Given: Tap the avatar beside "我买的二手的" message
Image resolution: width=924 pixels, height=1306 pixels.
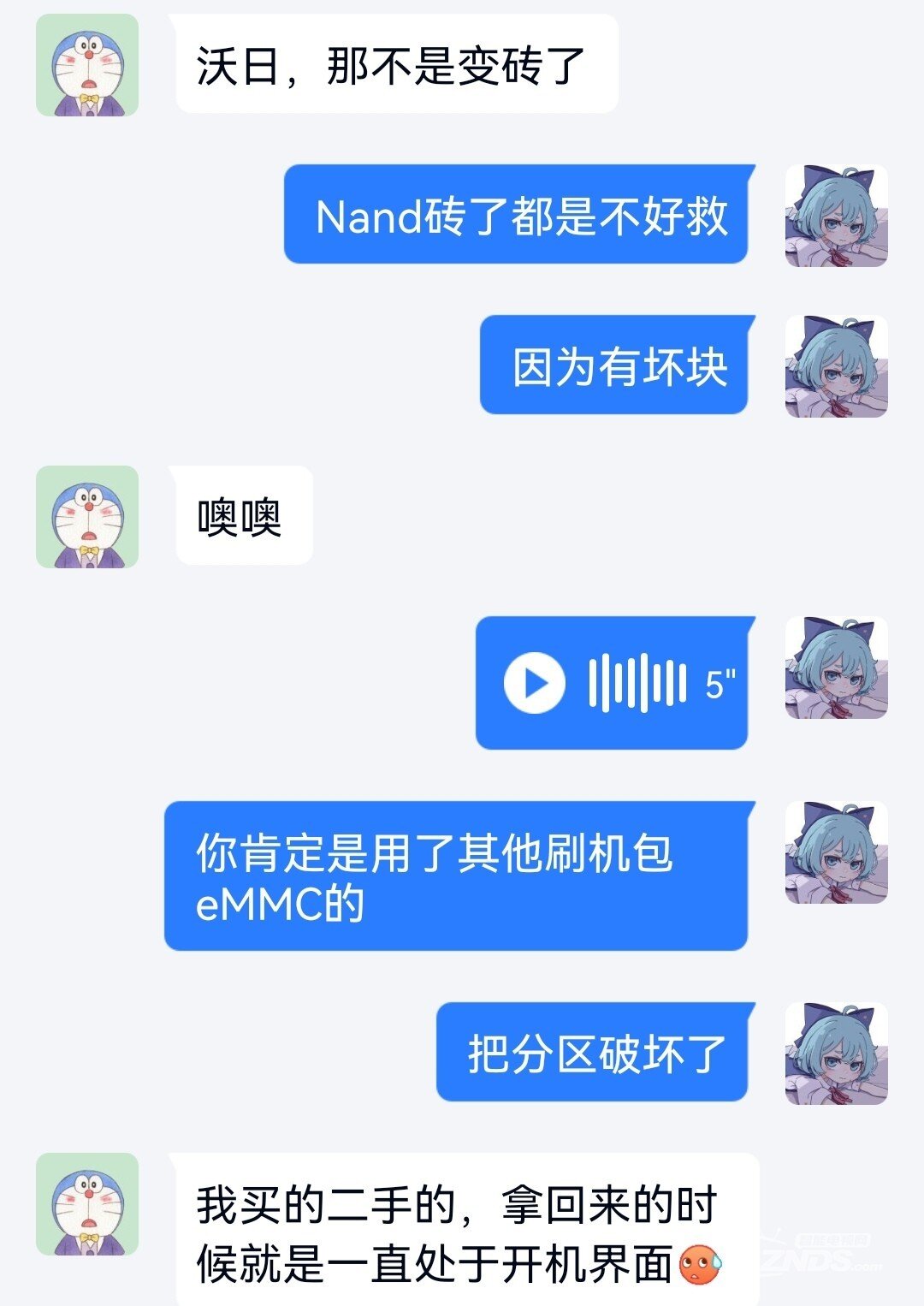Looking at the screenshot, I should click(x=87, y=1204).
